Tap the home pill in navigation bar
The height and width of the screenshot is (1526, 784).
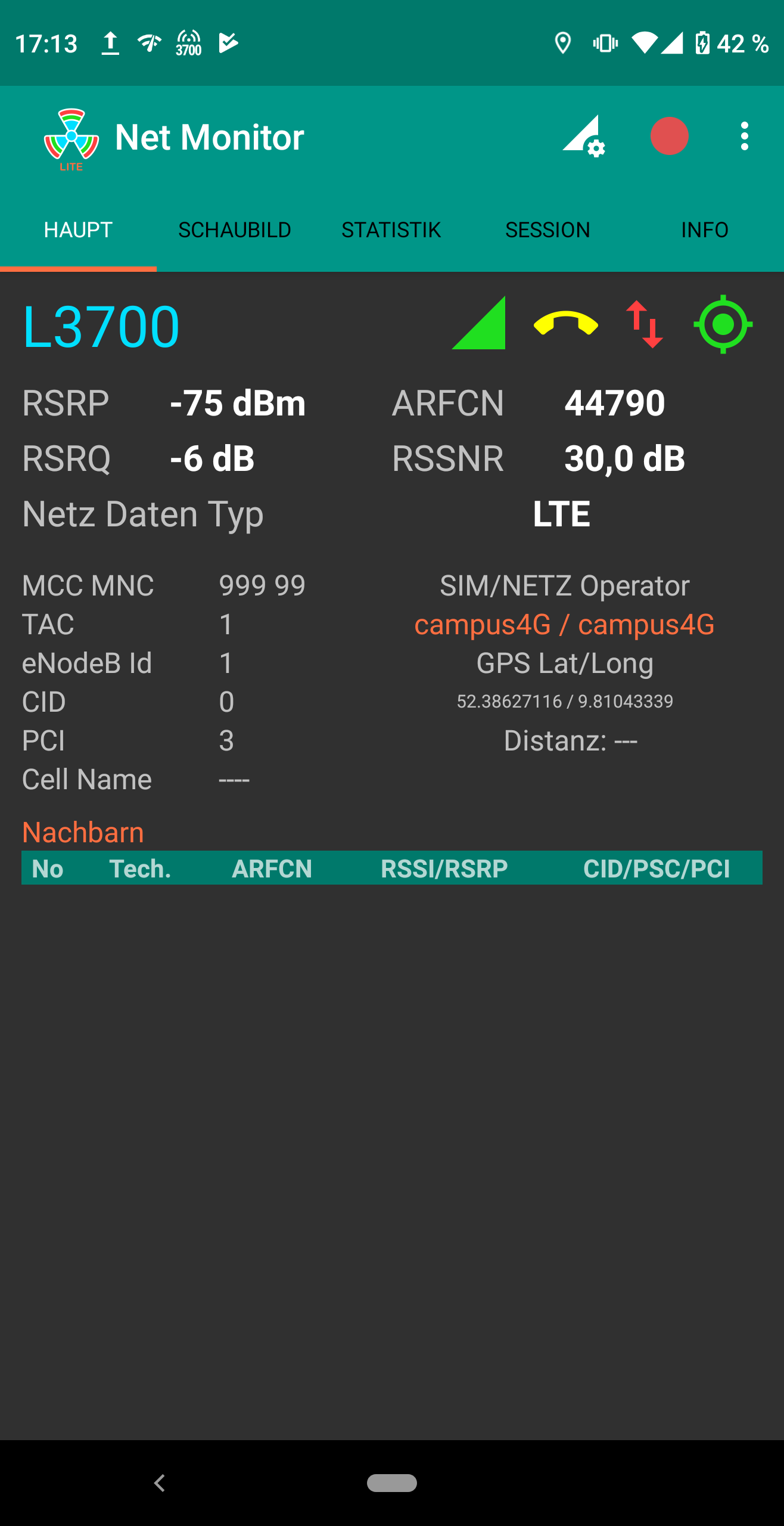[392, 1482]
